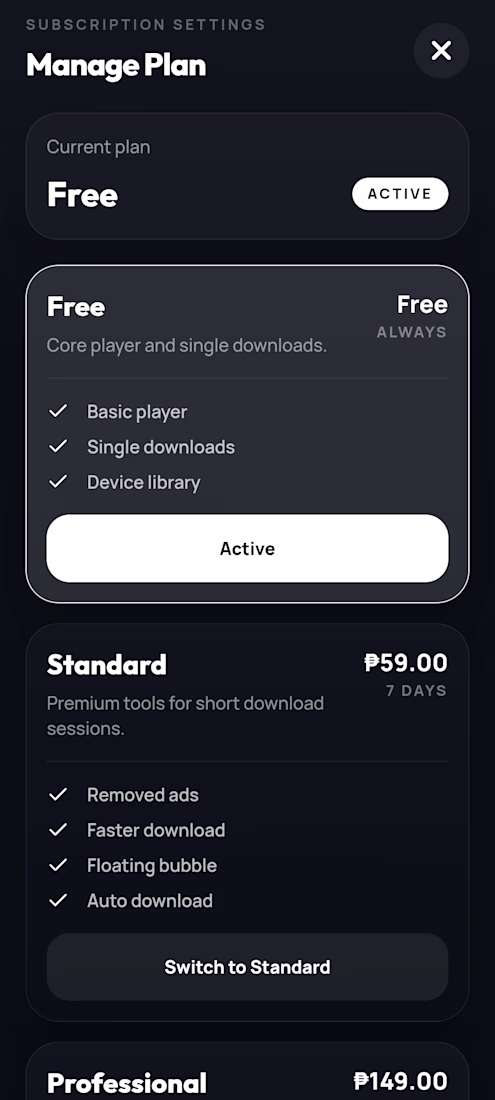Select the Standard plan card
495x1100 pixels.
click(x=247, y=821)
